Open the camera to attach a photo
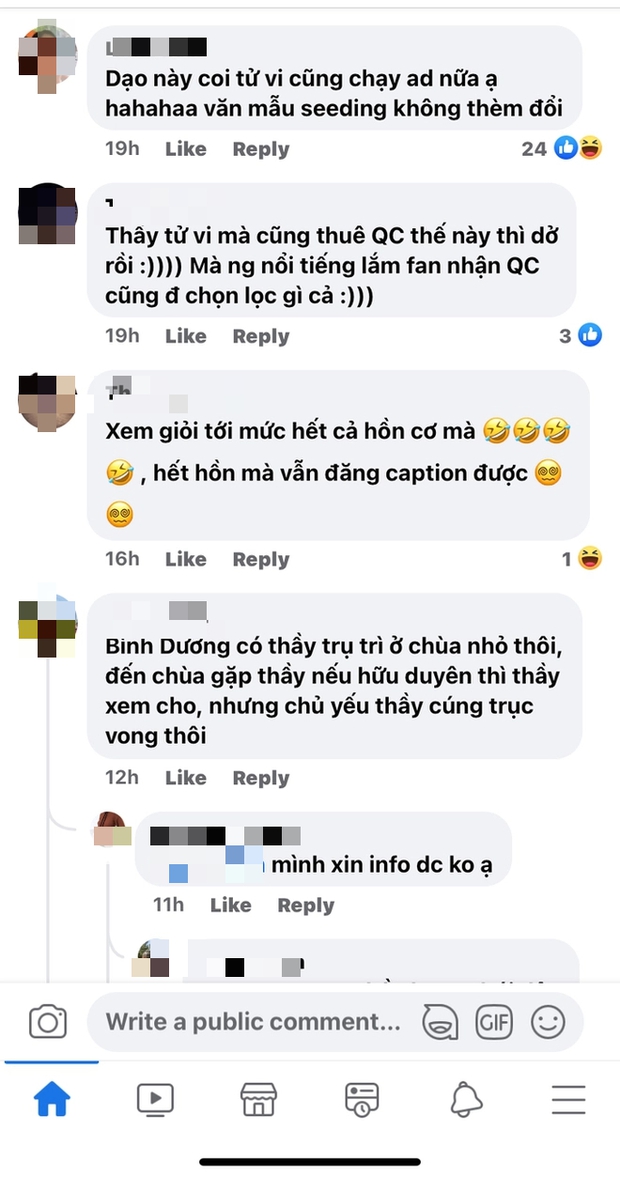 [48, 1022]
